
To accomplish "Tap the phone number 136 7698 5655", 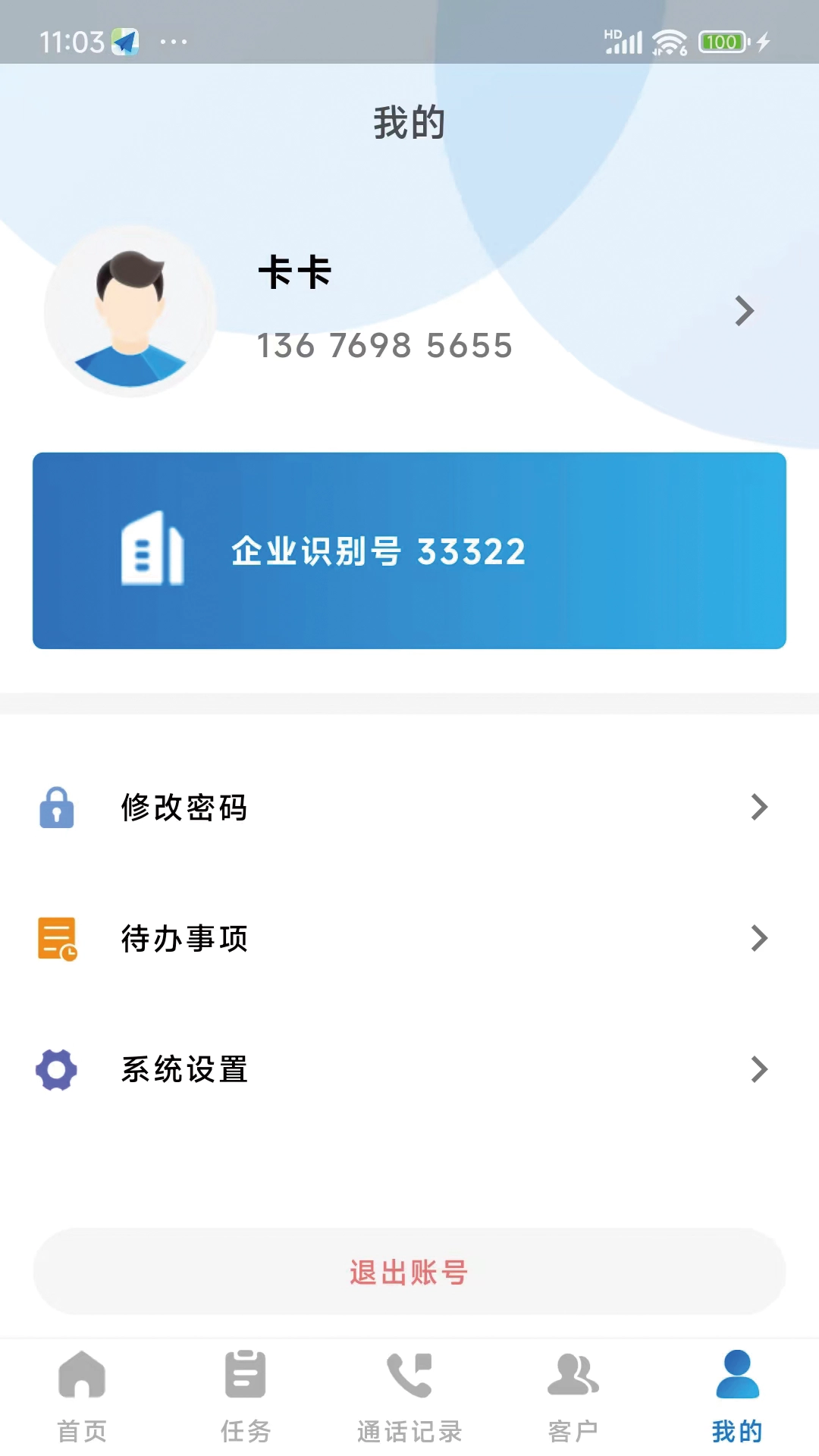I will (x=384, y=346).
